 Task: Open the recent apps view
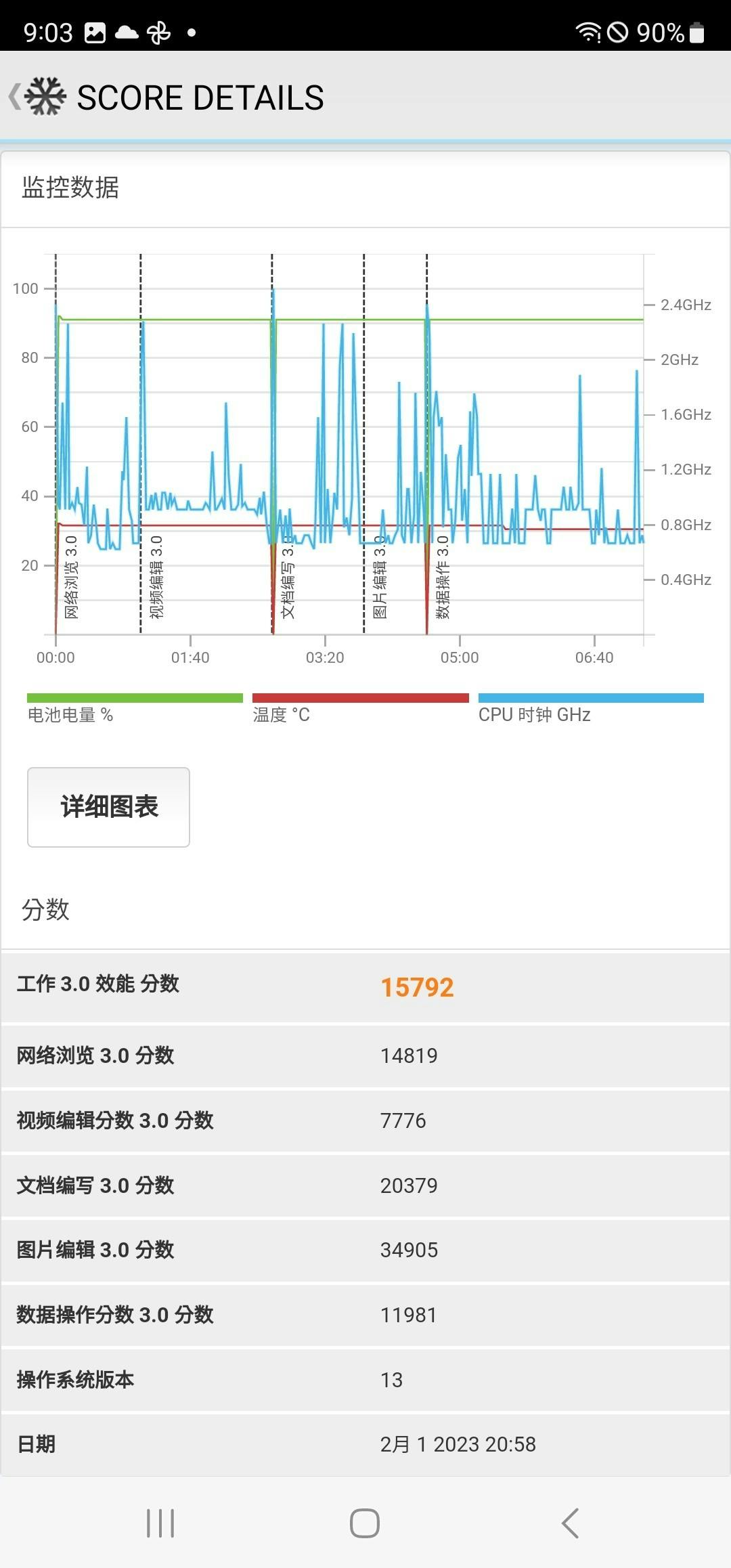click(x=160, y=1523)
